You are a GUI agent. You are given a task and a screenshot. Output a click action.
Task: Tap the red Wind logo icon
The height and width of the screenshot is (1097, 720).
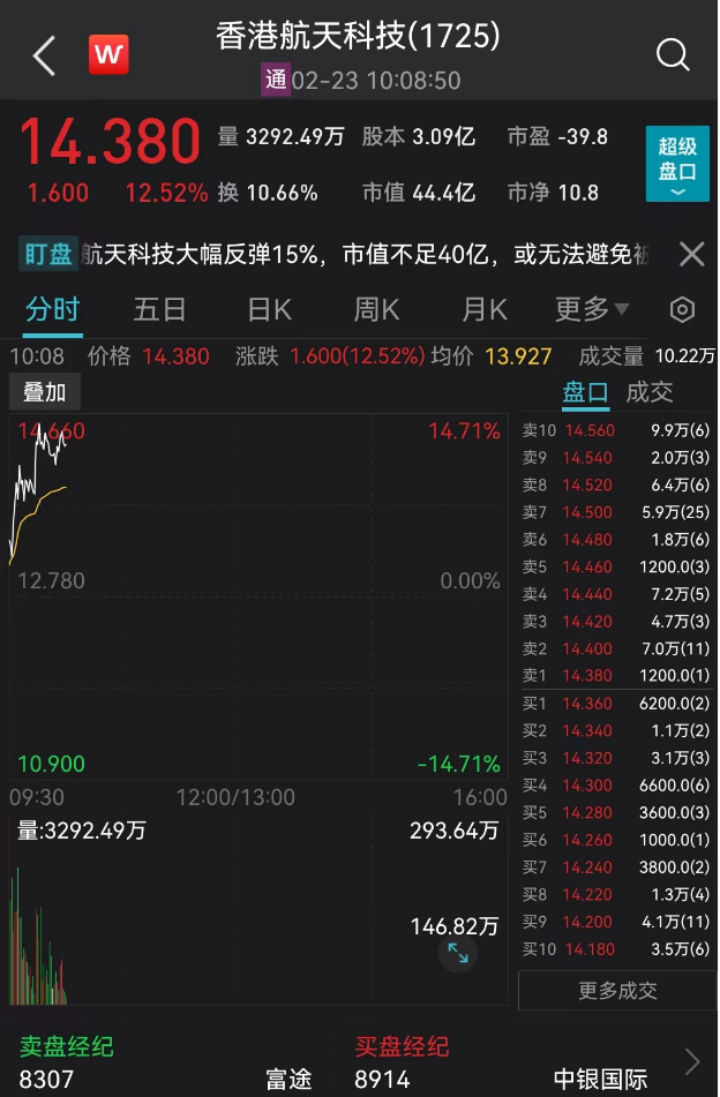pos(109,55)
